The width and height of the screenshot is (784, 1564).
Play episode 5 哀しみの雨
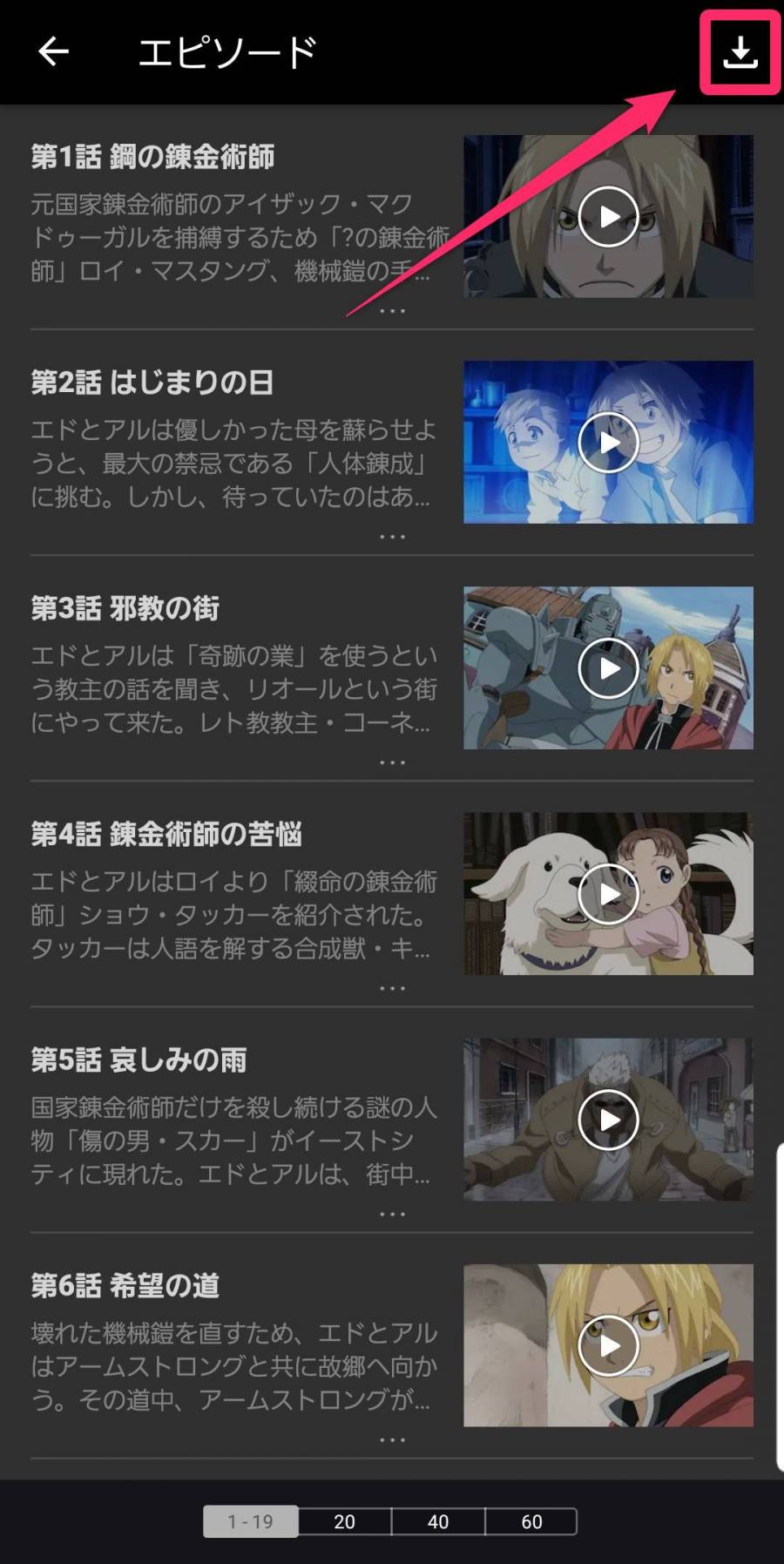tap(608, 1120)
